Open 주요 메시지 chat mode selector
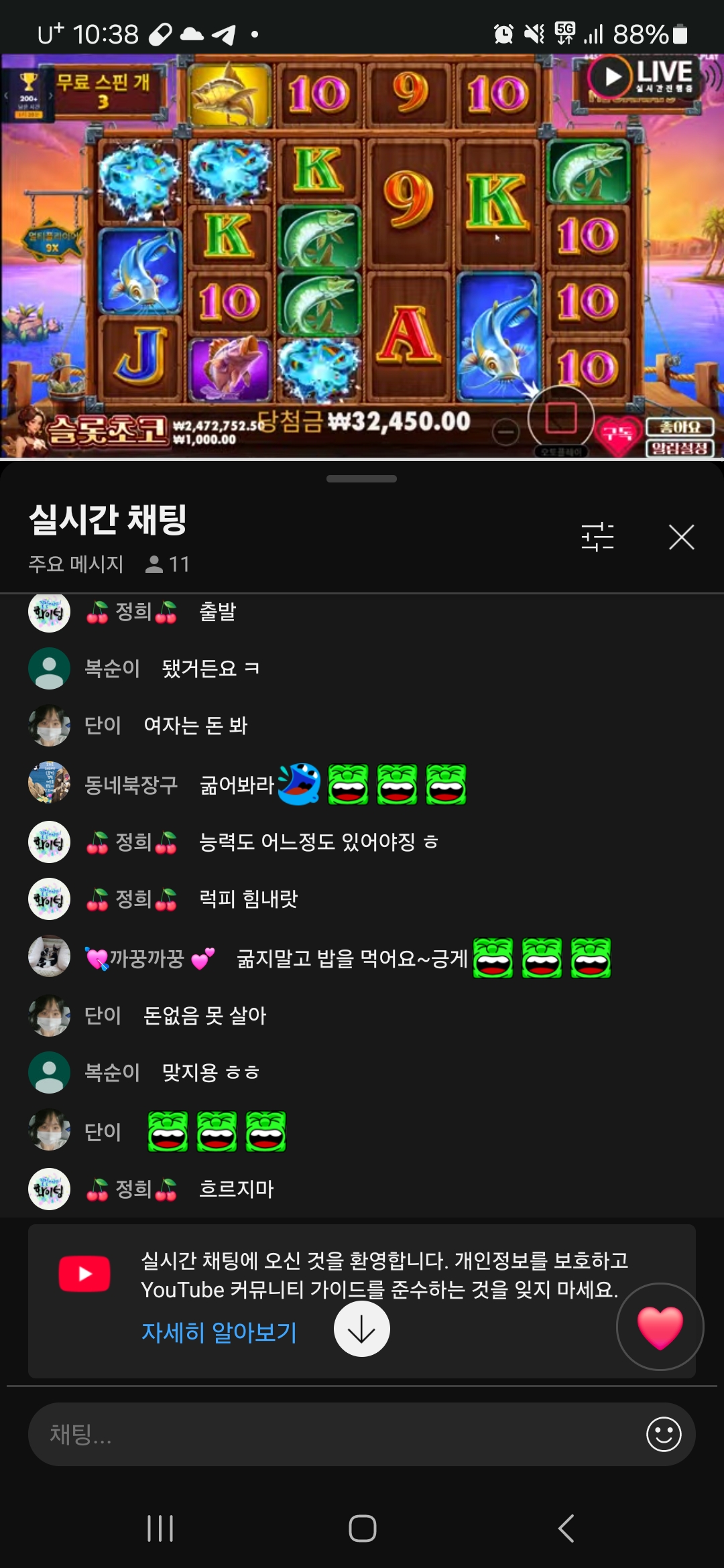This screenshot has width=724, height=1568. coord(76,564)
